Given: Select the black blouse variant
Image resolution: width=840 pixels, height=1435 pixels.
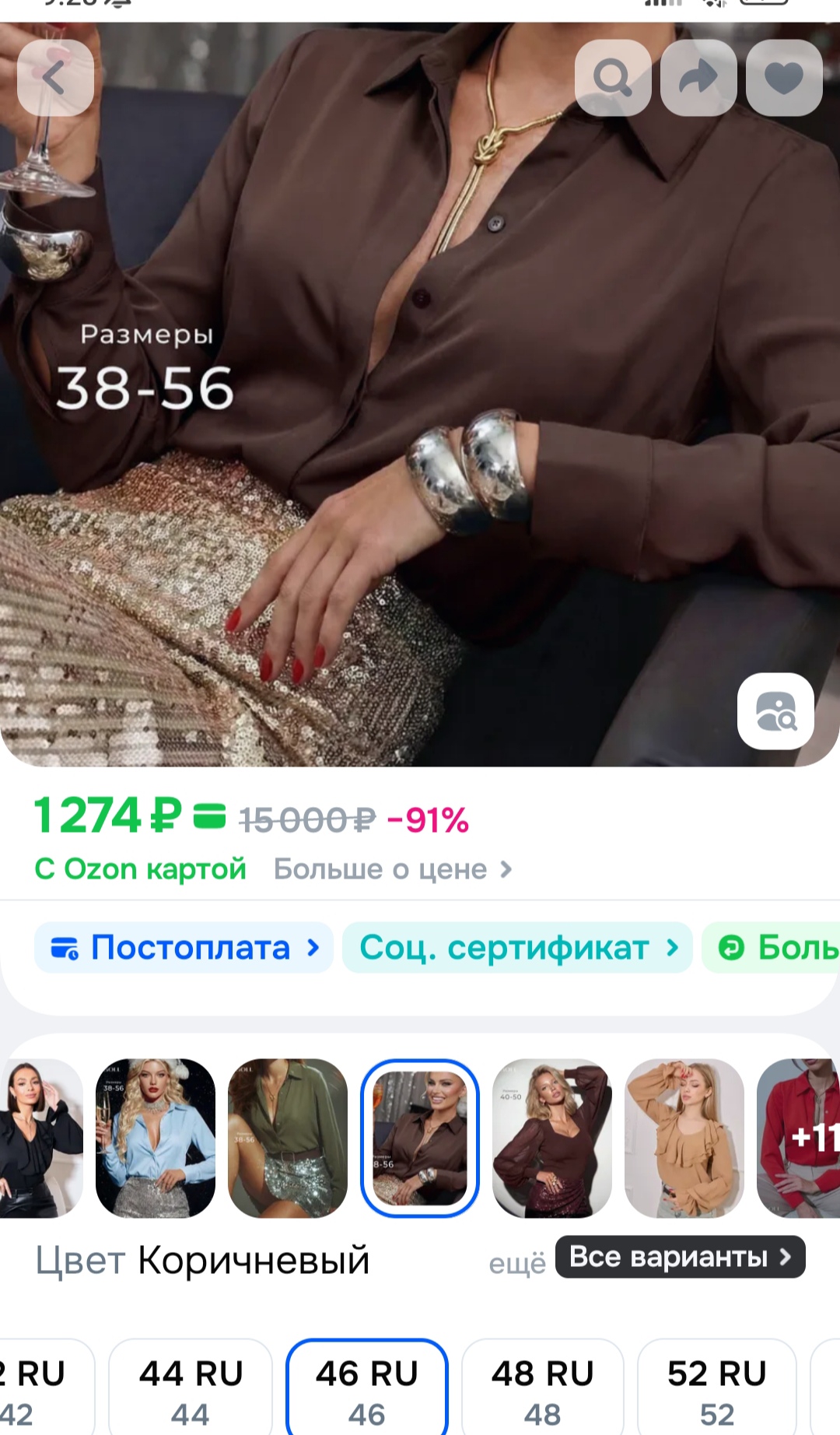Looking at the screenshot, I should [x=41, y=1138].
